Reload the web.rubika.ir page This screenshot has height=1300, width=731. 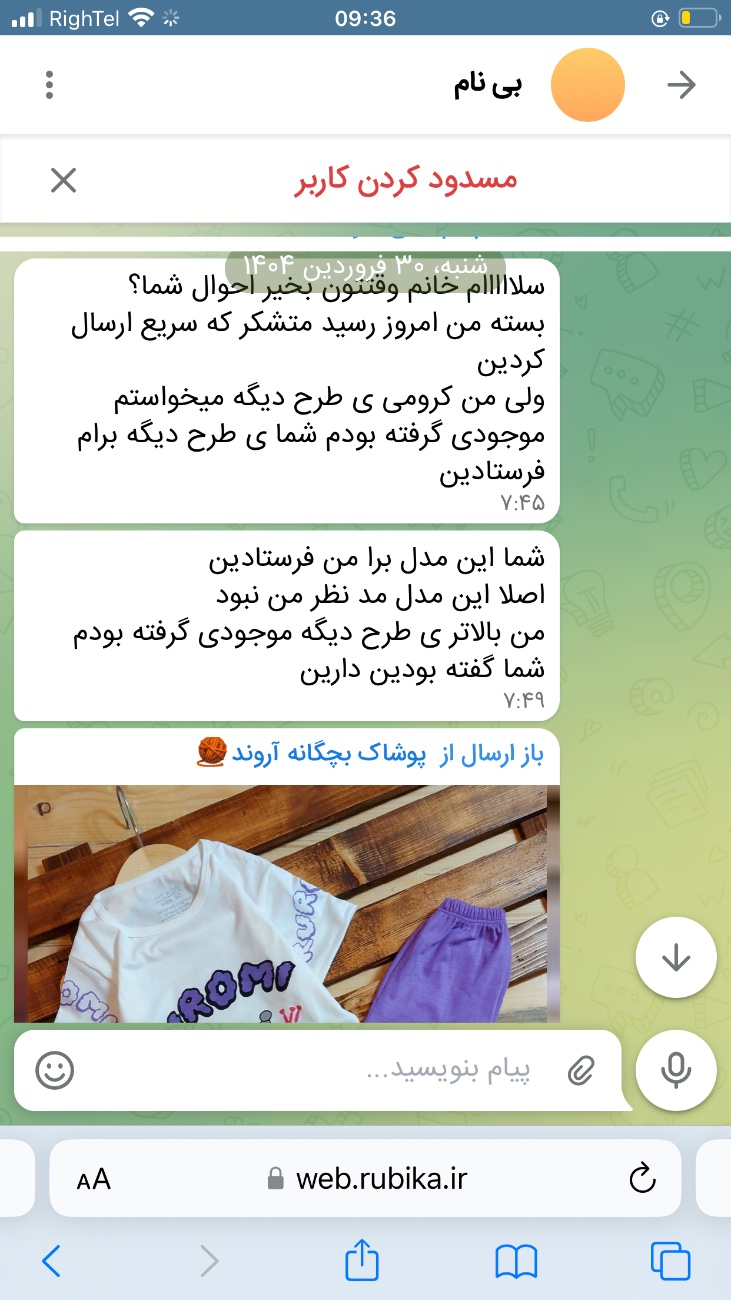(642, 1178)
